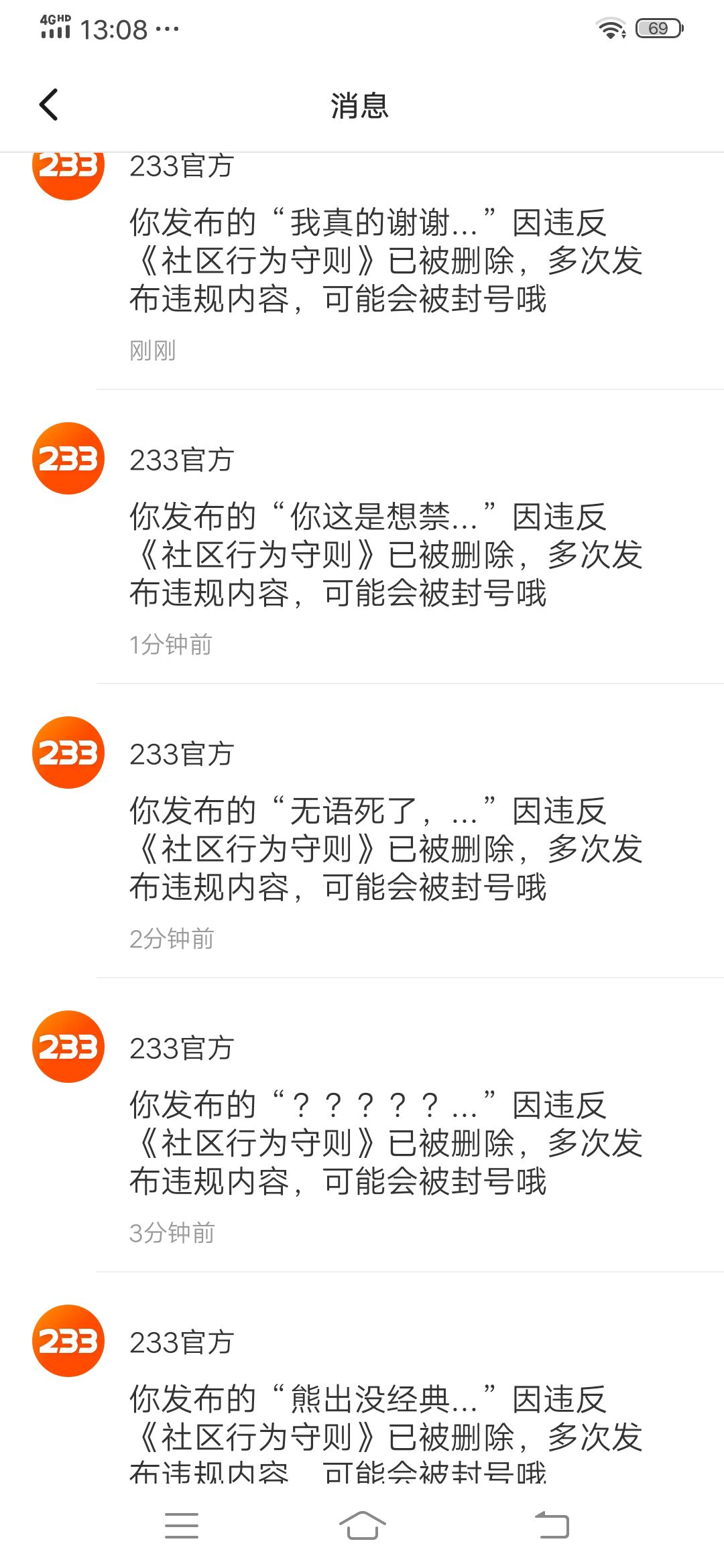Open the notice about “？？？？？...”

(x=385, y=1143)
